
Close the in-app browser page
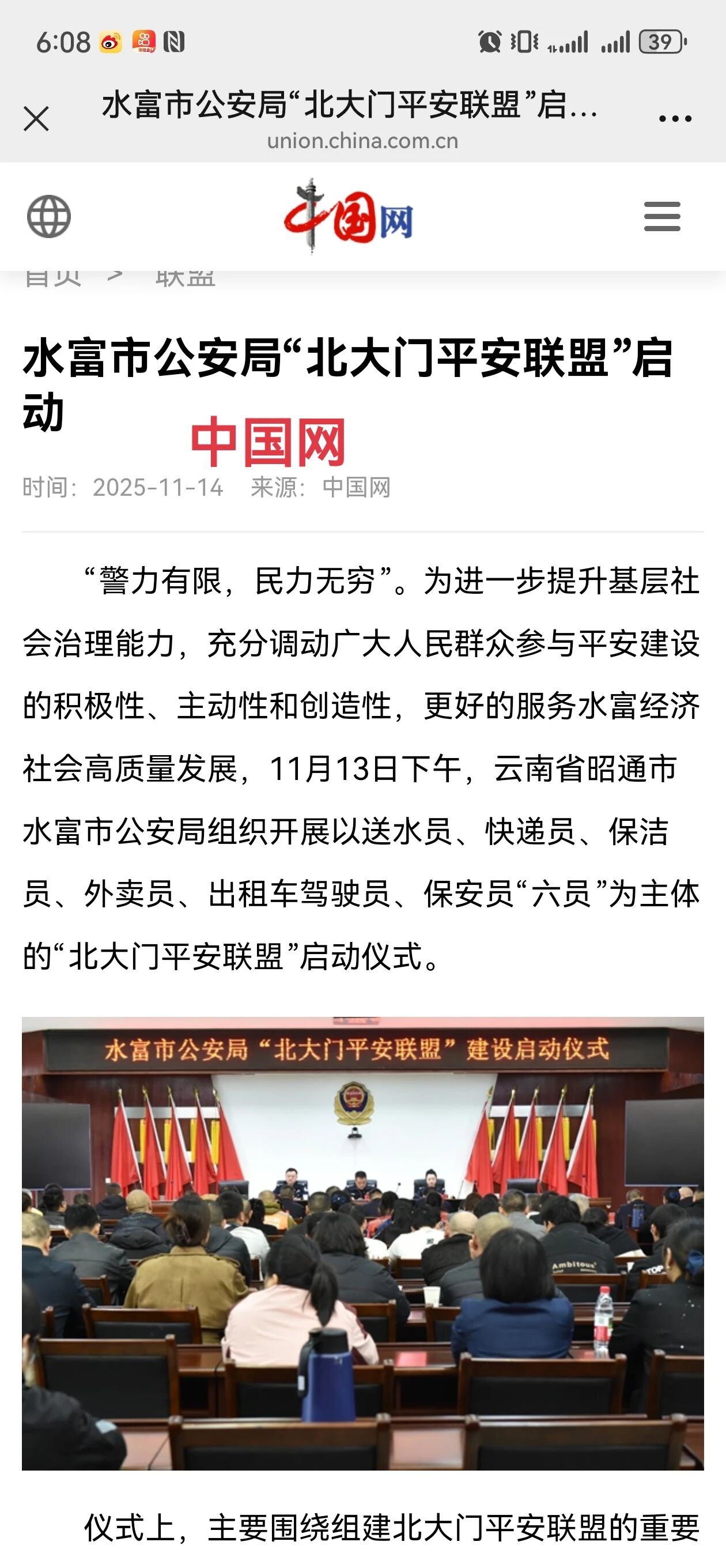point(36,119)
